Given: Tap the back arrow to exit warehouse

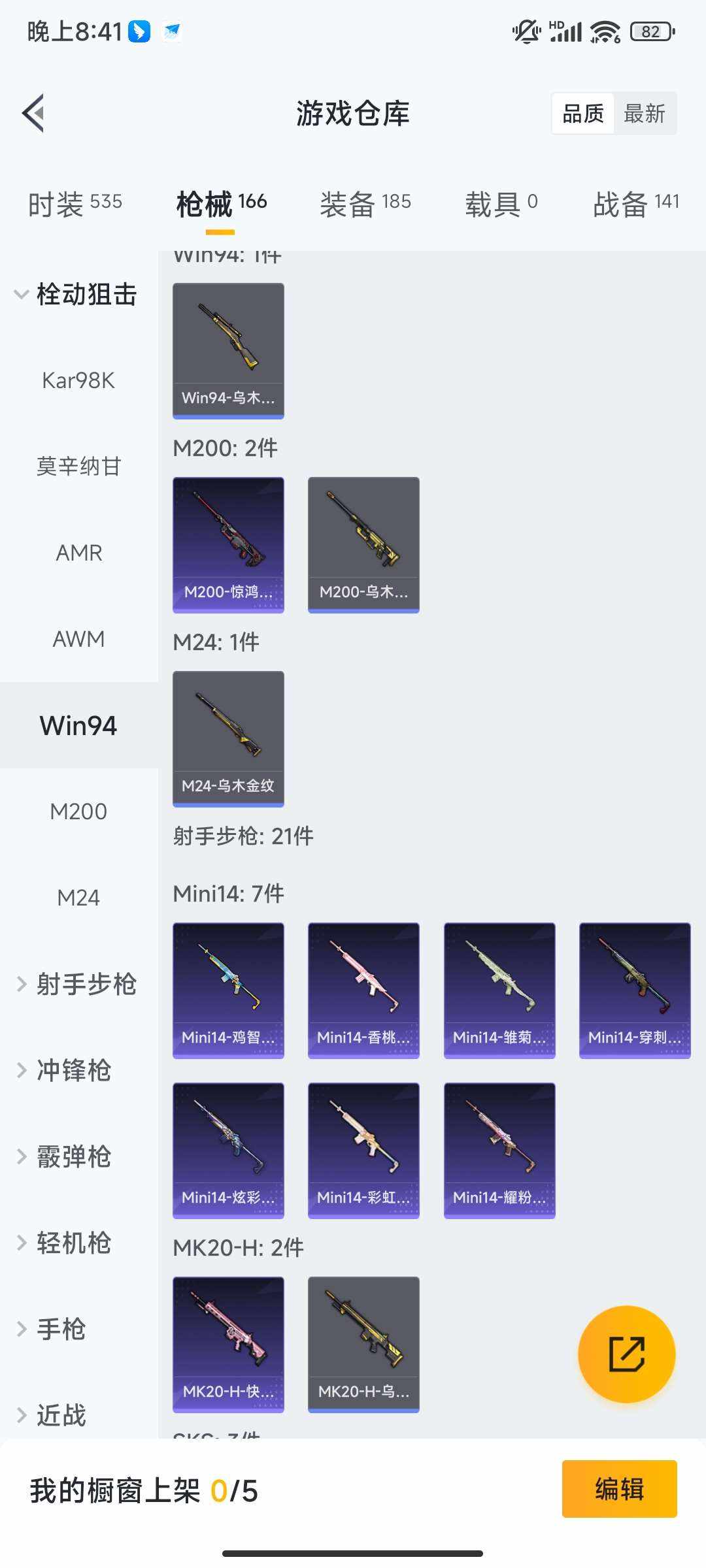Looking at the screenshot, I should coord(33,113).
